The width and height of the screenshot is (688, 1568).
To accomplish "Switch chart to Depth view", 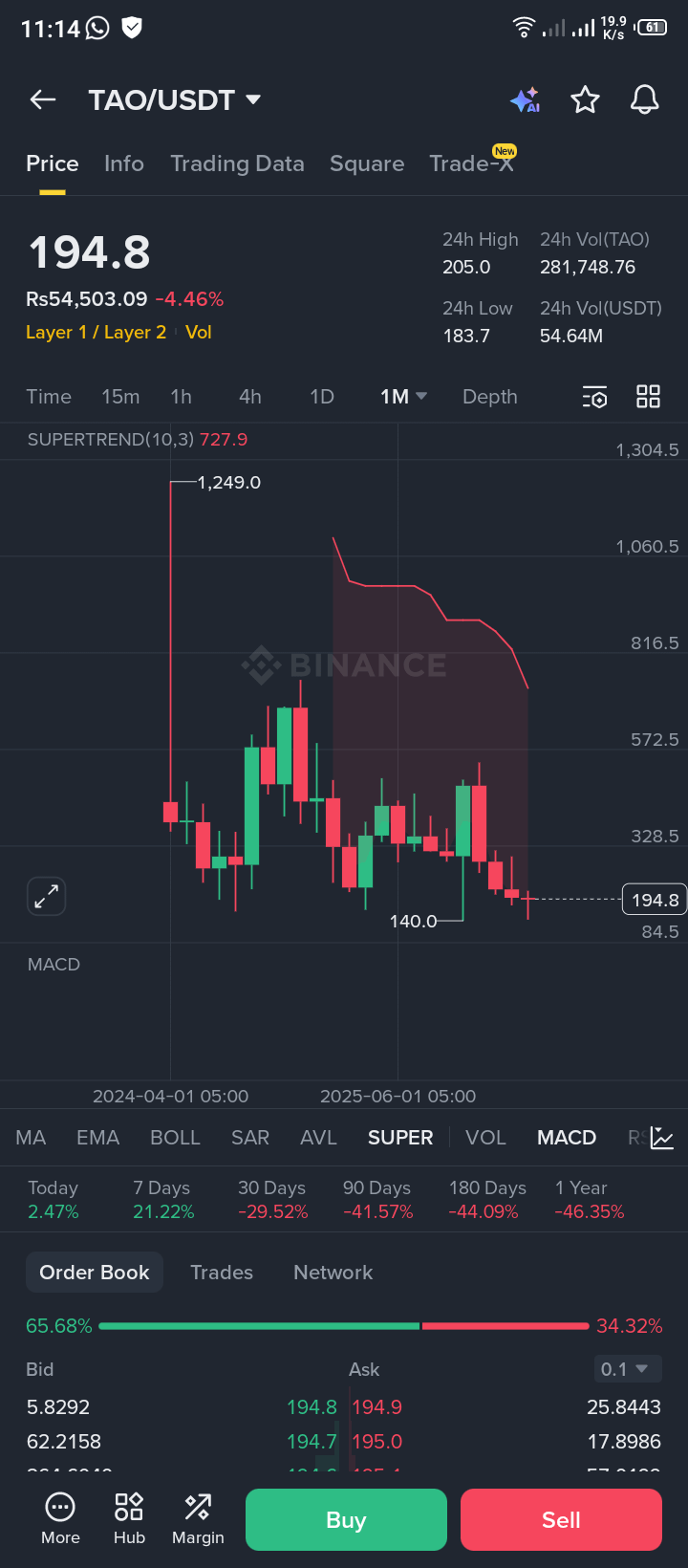I will [x=490, y=397].
